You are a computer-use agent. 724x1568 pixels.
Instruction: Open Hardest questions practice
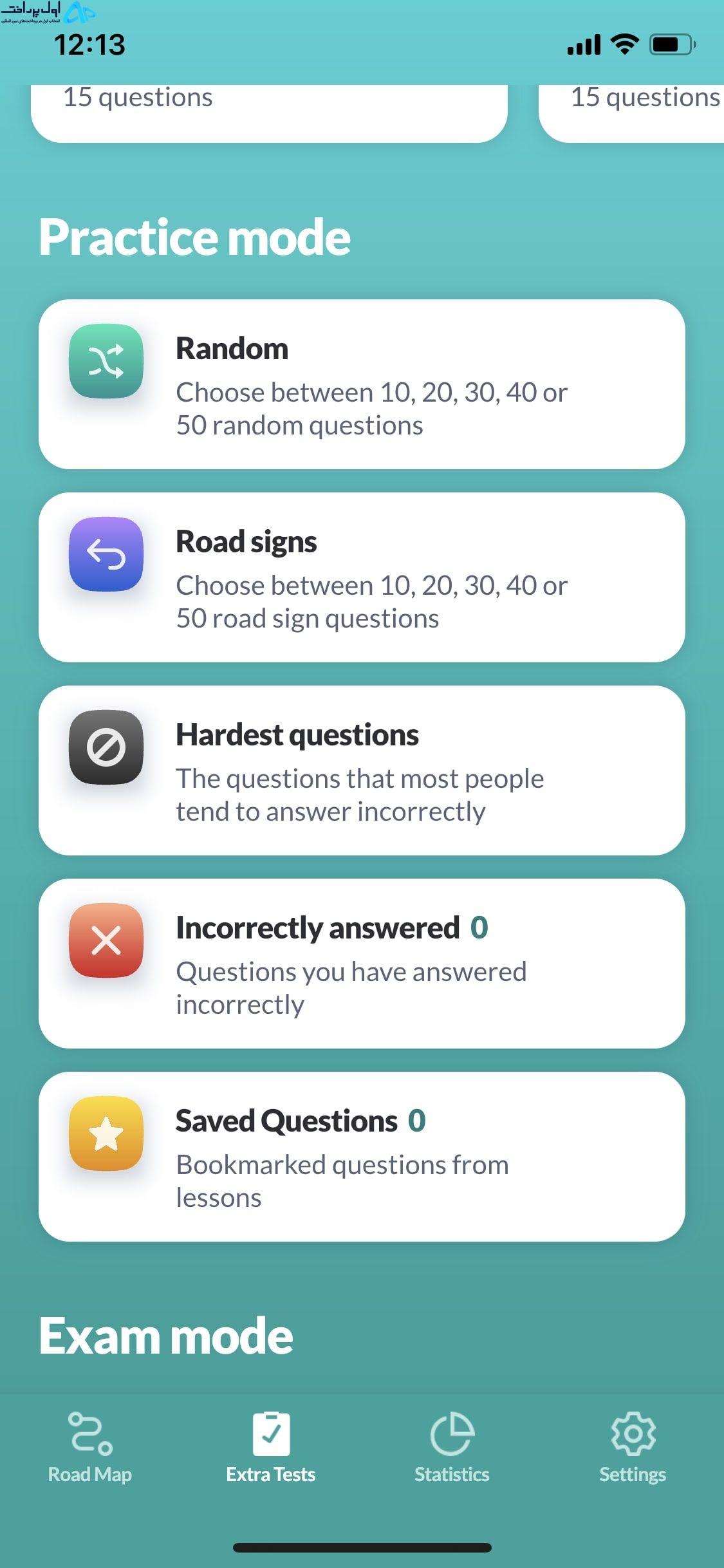point(362,770)
